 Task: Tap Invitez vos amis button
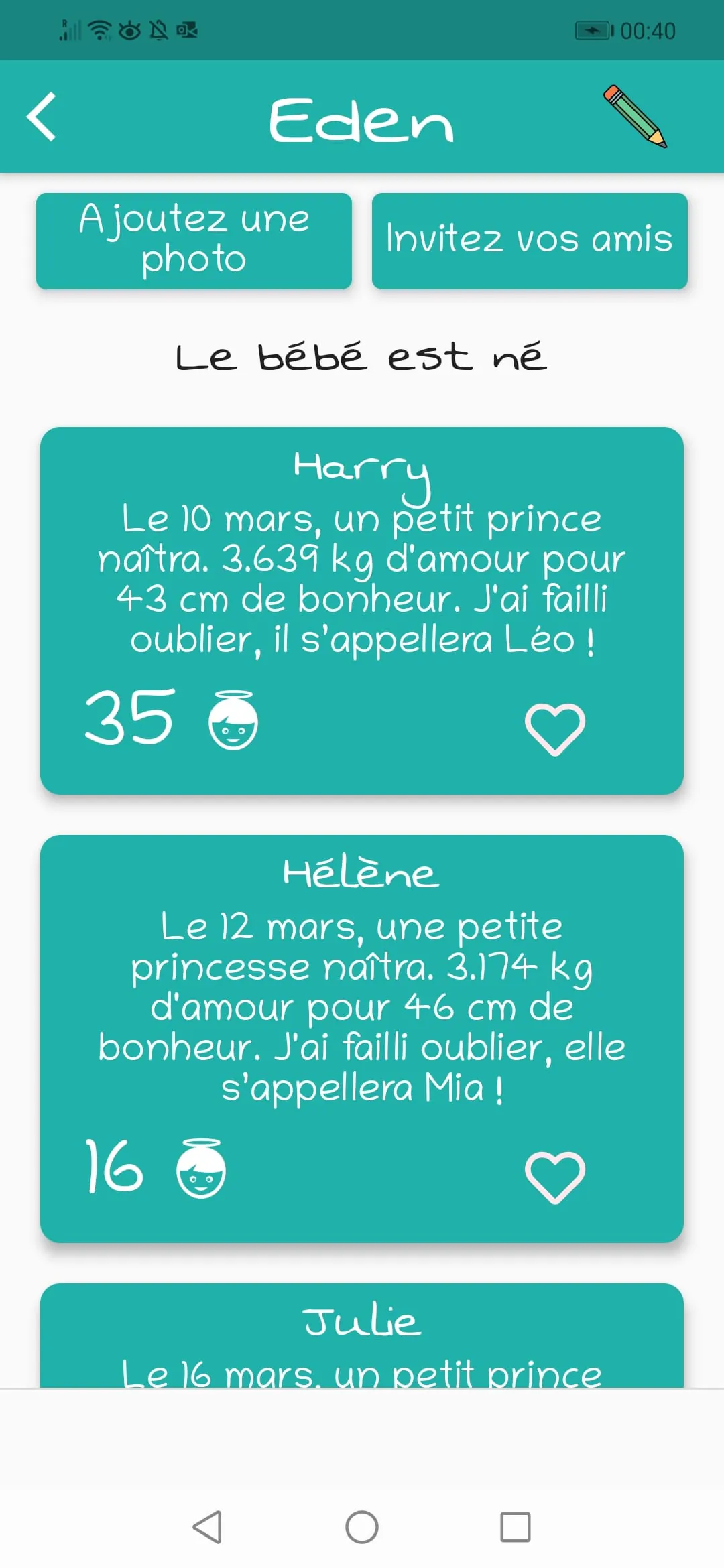530,241
